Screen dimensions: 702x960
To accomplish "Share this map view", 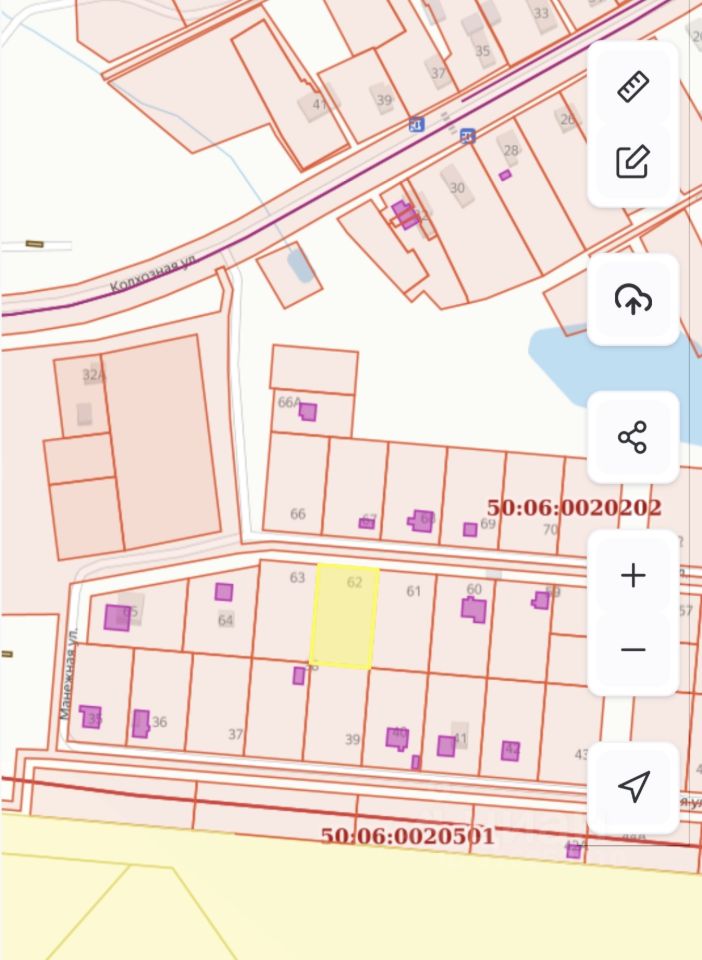I will (x=633, y=437).
